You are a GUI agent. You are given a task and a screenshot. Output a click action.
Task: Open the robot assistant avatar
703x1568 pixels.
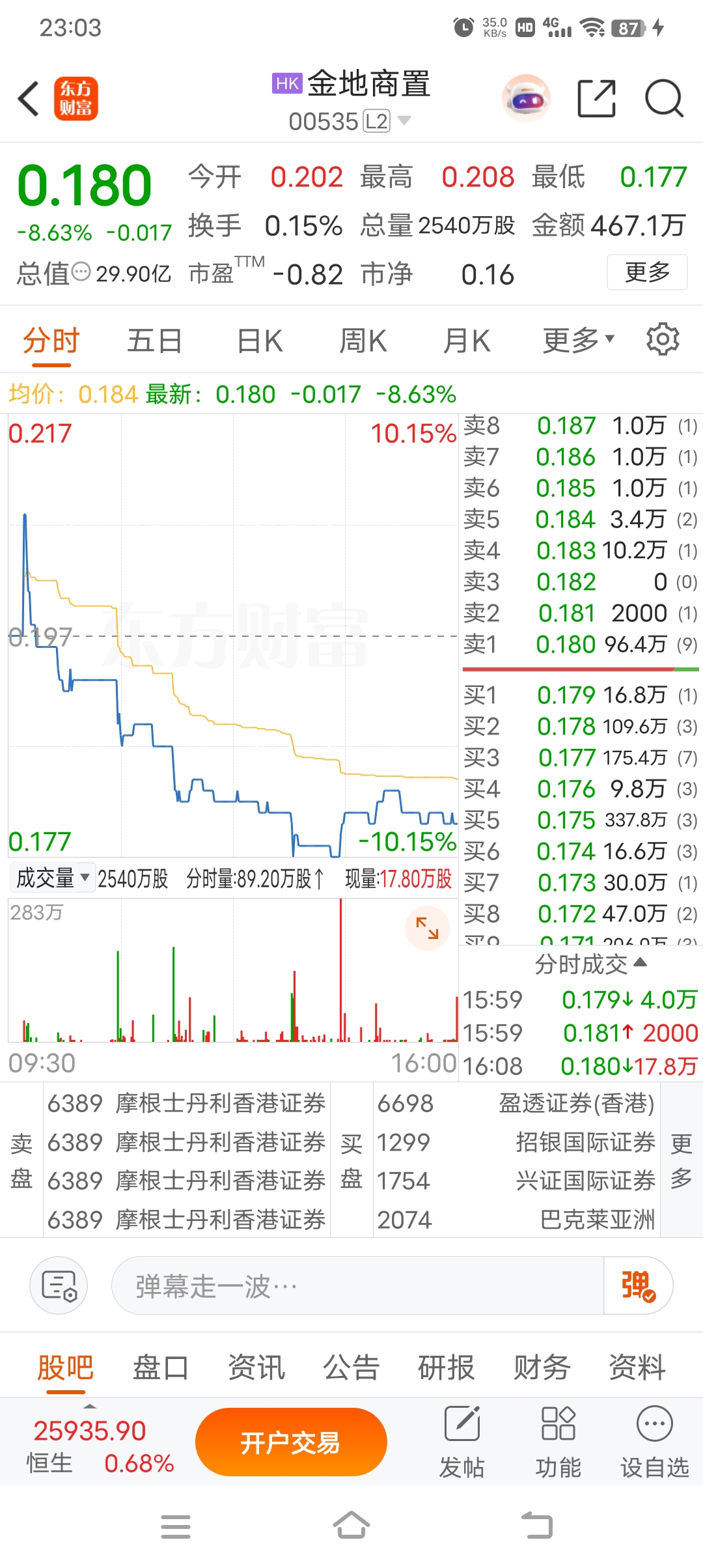526,99
